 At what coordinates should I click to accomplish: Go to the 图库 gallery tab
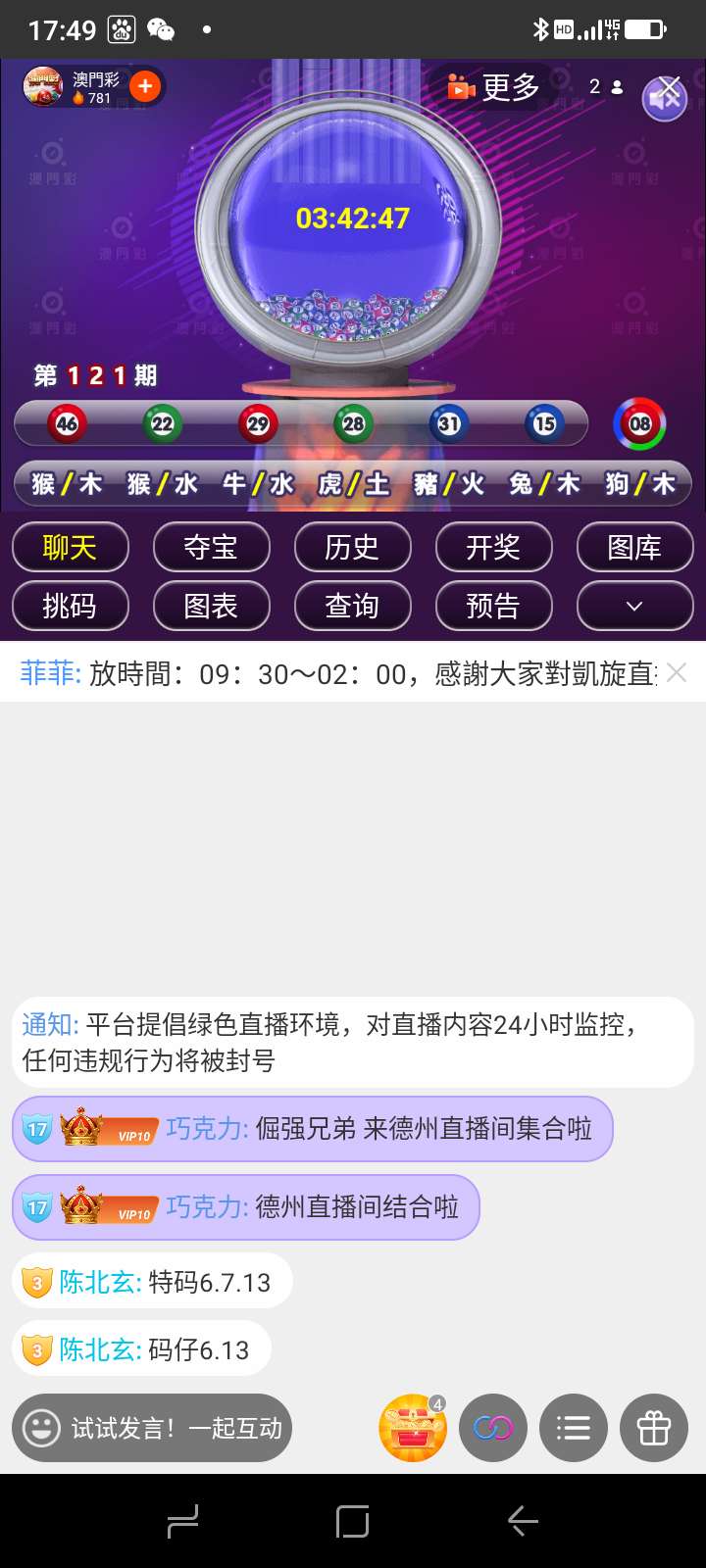click(x=634, y=547)
